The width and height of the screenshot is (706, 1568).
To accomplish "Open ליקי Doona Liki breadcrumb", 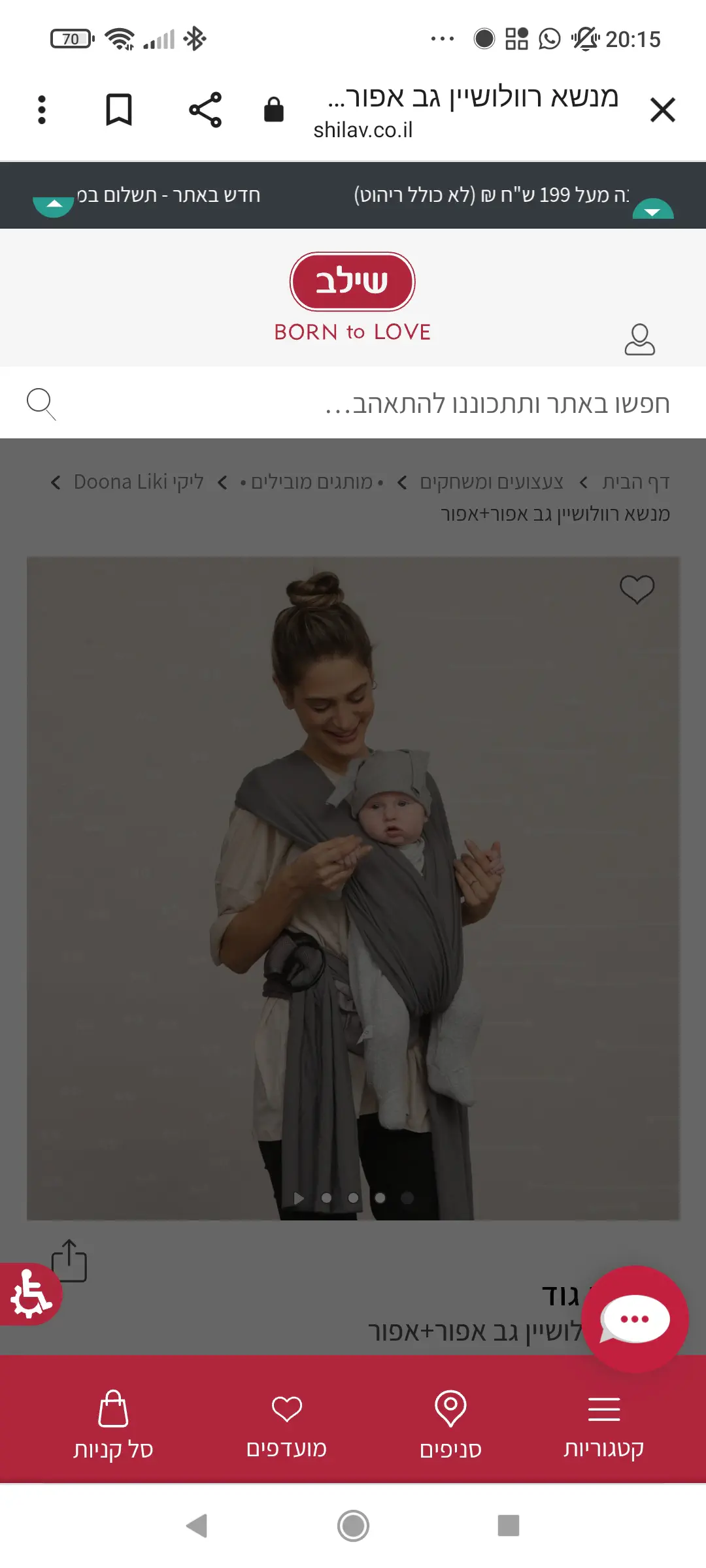I will click(x=138, y=482).
